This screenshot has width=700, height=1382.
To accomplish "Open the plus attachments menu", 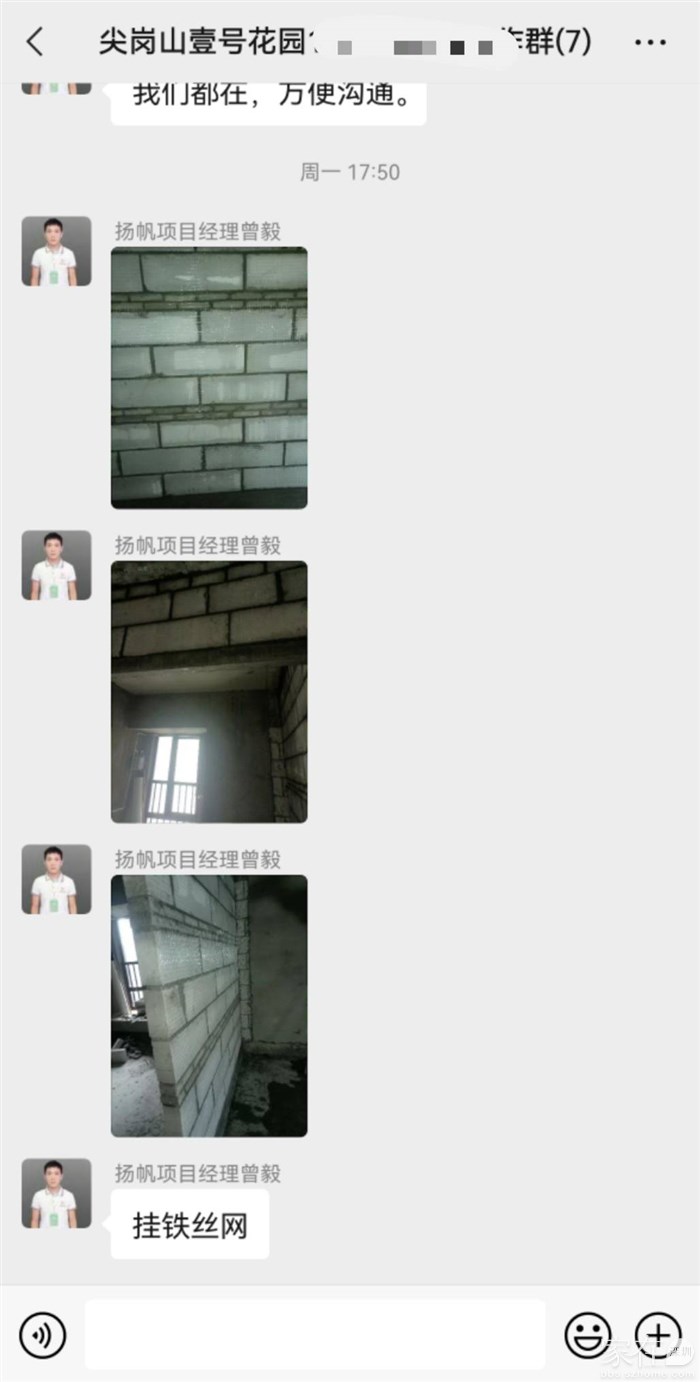I will pyautogui.click(x=658, y=1334).
